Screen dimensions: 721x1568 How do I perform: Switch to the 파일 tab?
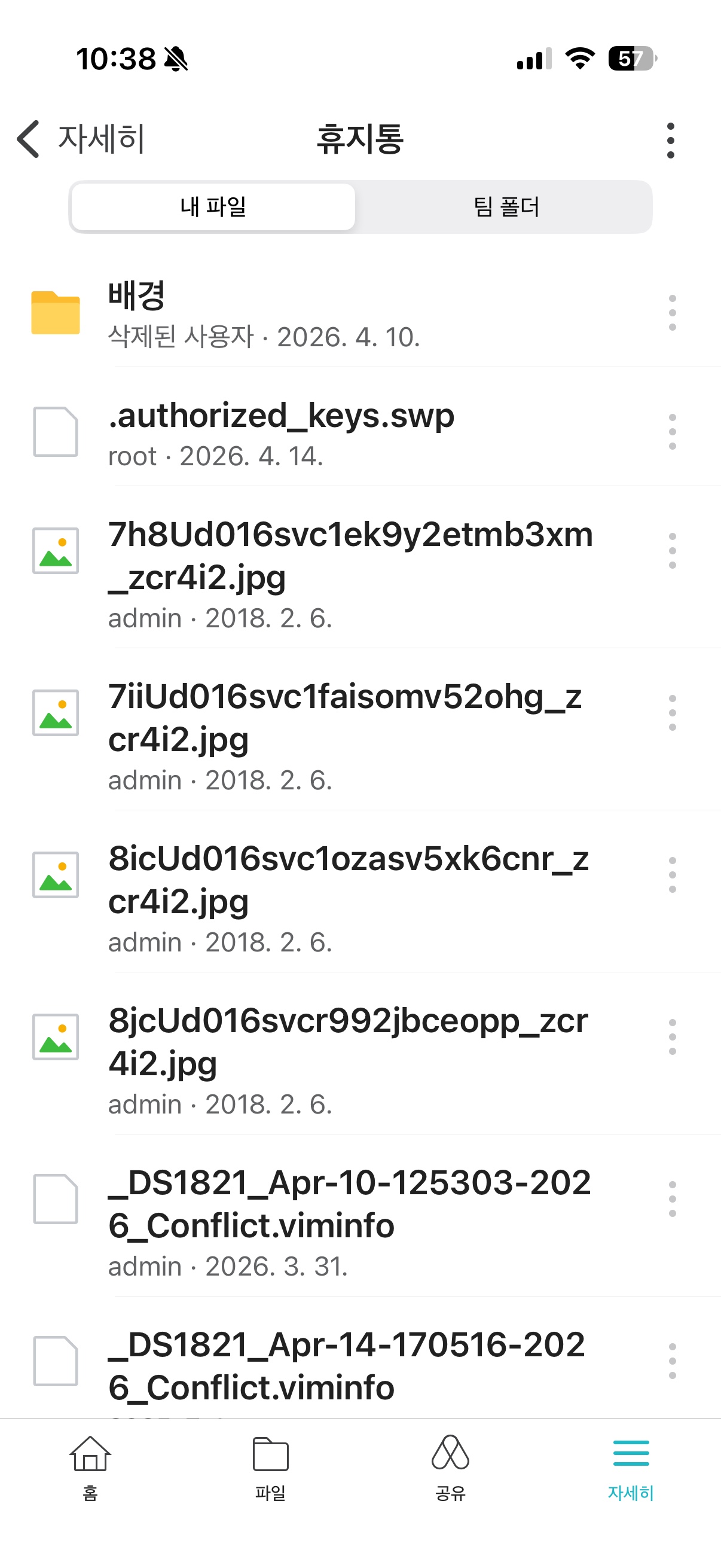270,1468
